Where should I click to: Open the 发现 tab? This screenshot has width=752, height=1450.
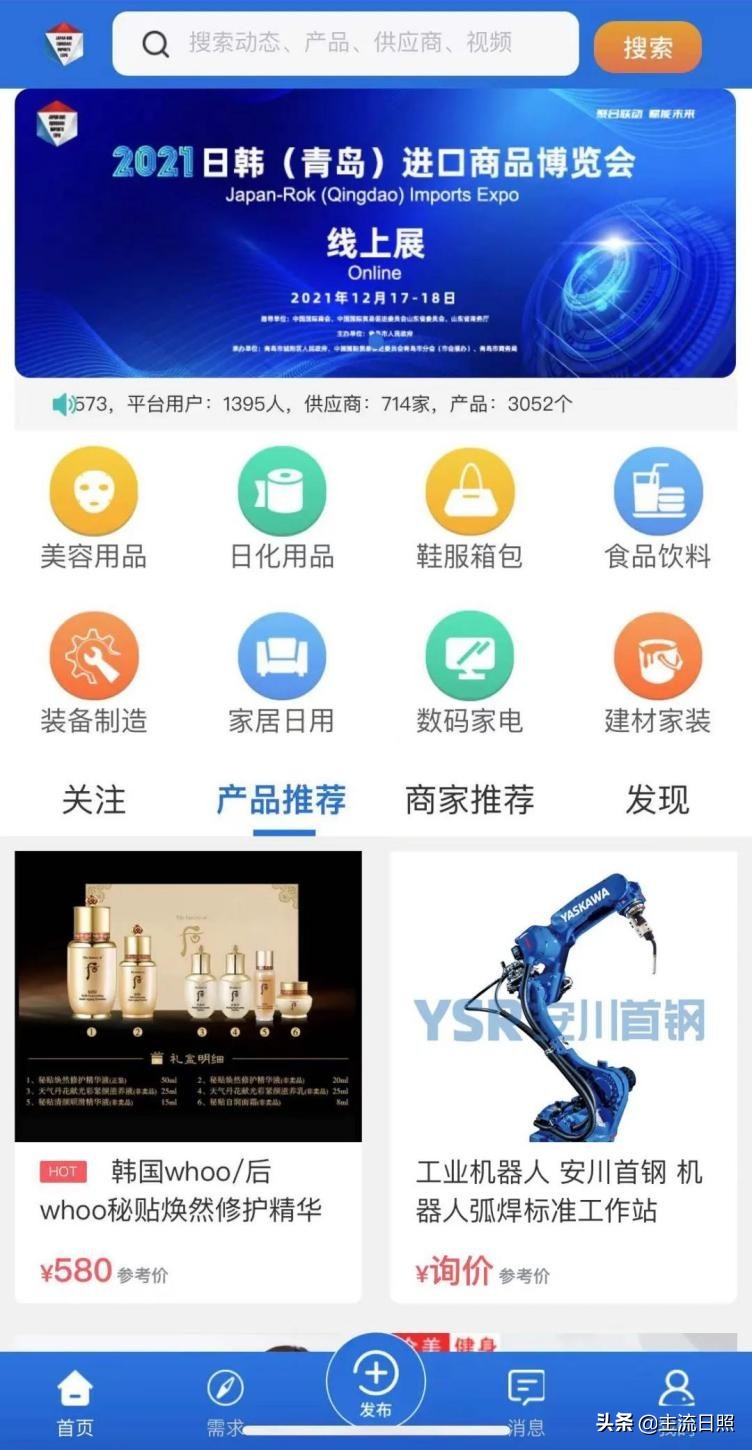(657, 800)
